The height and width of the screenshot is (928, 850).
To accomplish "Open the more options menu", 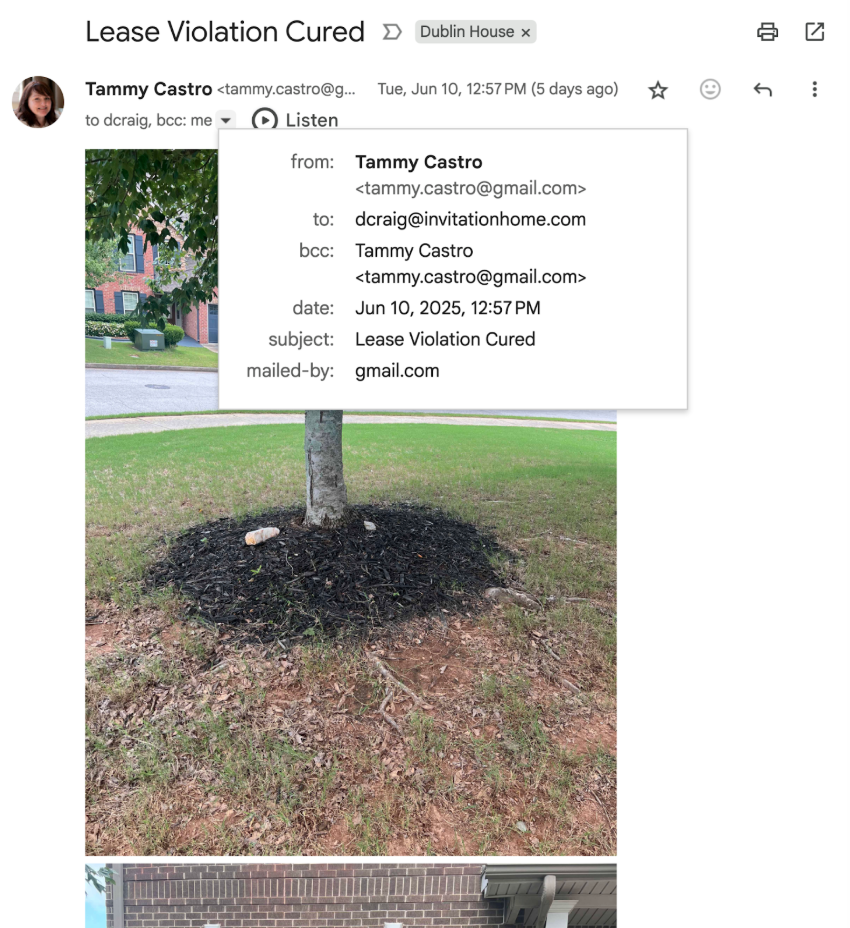I will [815, 90].
